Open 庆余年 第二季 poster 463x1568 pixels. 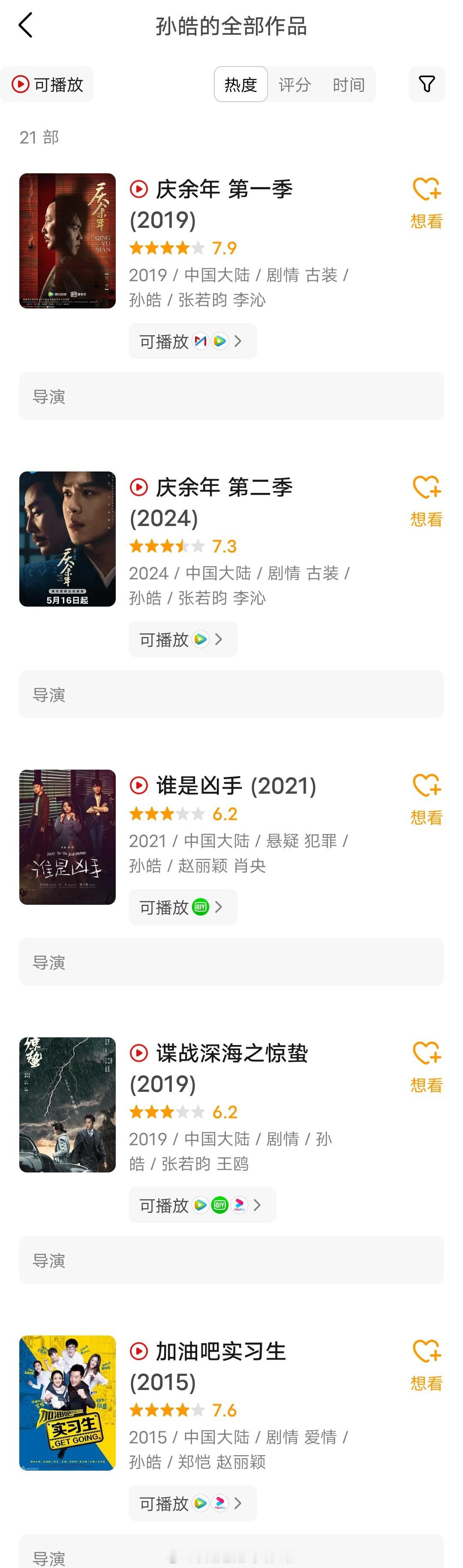tap(68, 539)
